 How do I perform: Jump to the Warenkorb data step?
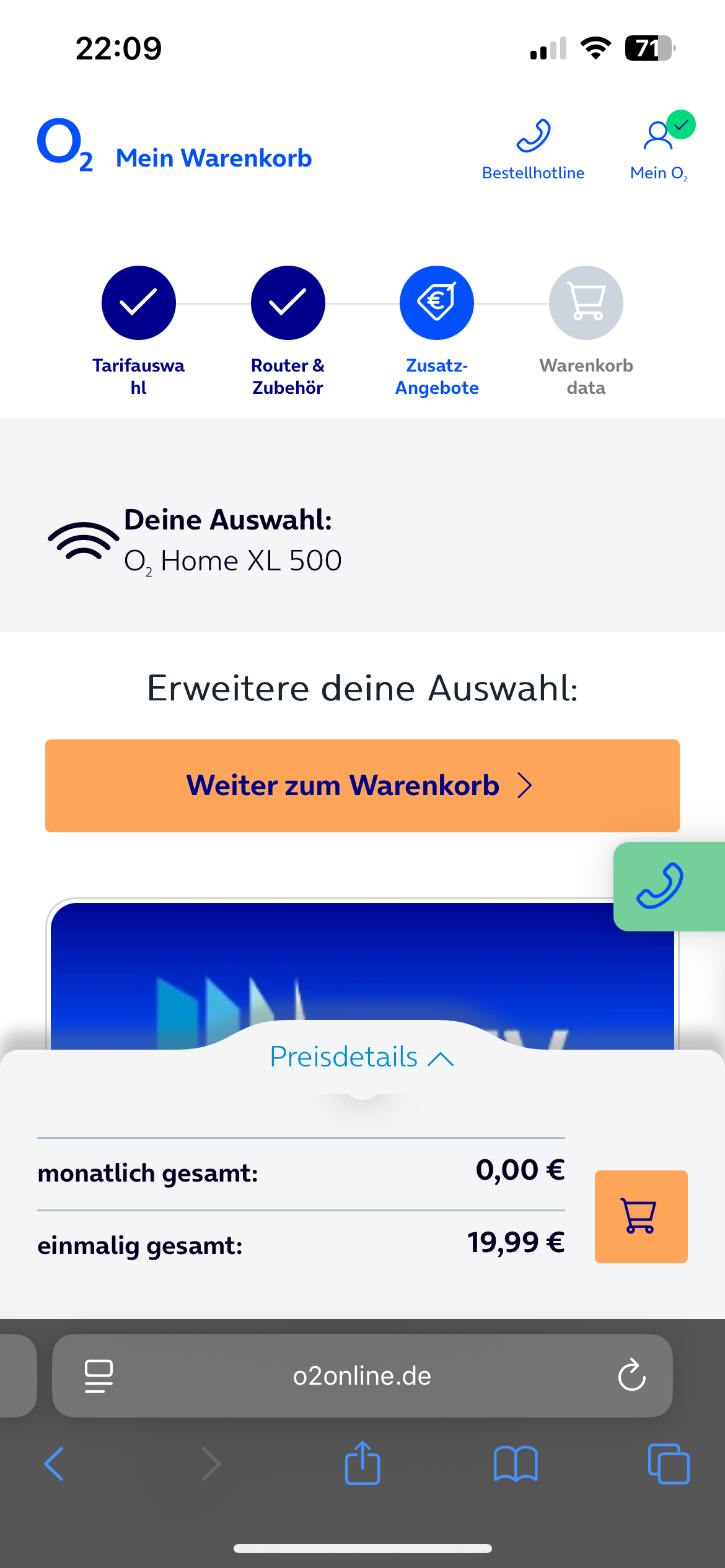pyautogui.click(x=586, y=303)
